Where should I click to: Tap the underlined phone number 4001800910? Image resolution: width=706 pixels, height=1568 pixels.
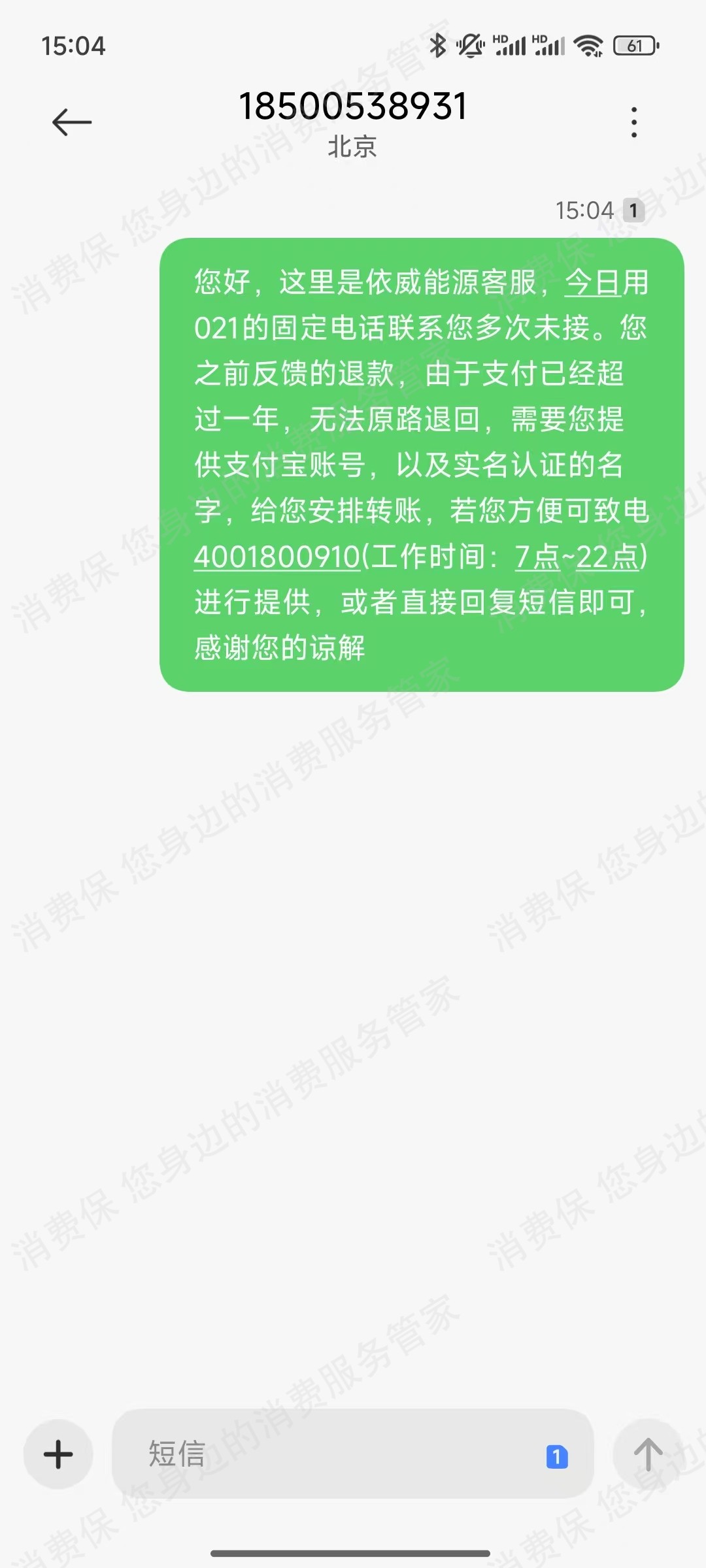[277, 557]
